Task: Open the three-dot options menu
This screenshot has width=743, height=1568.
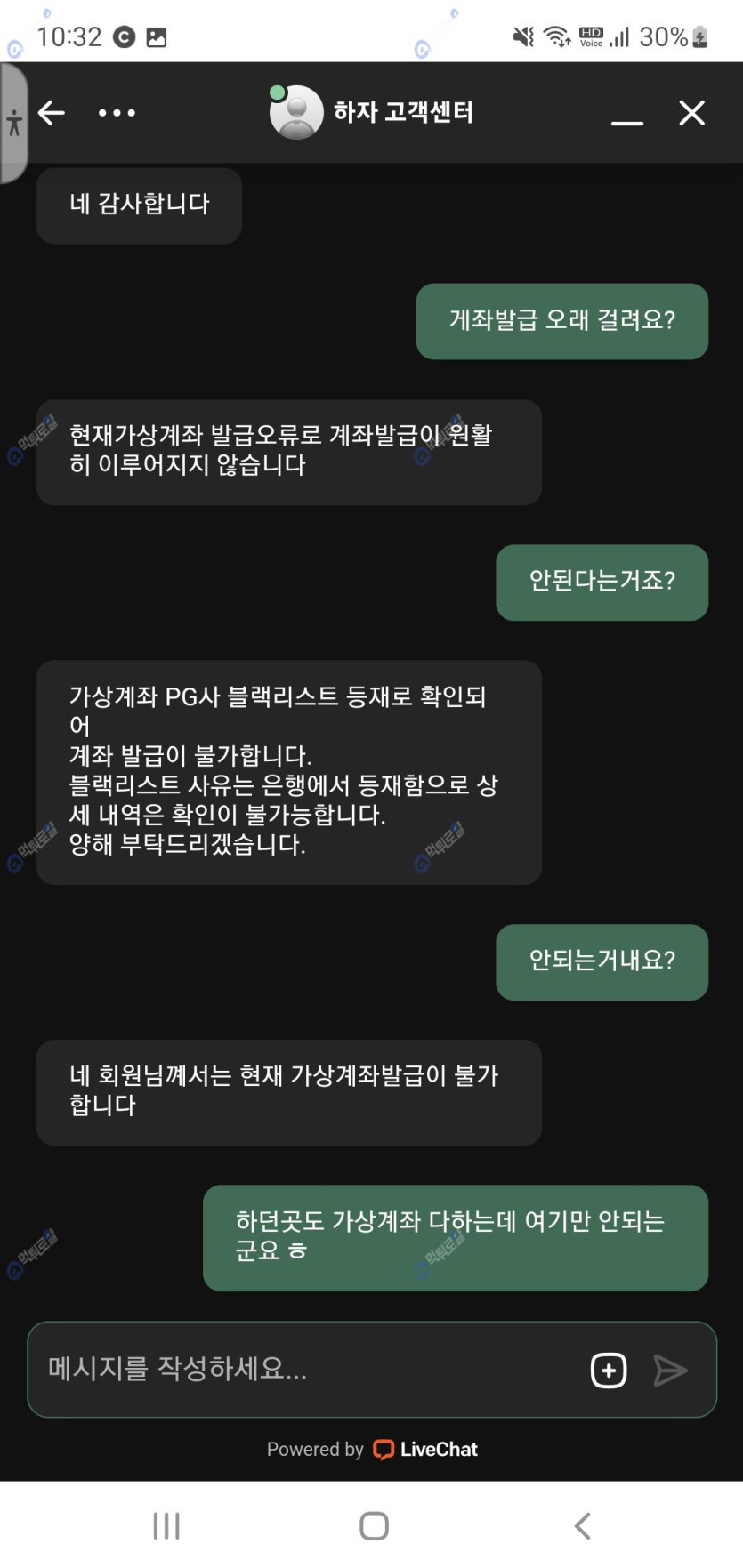Action: click(117, 113)
